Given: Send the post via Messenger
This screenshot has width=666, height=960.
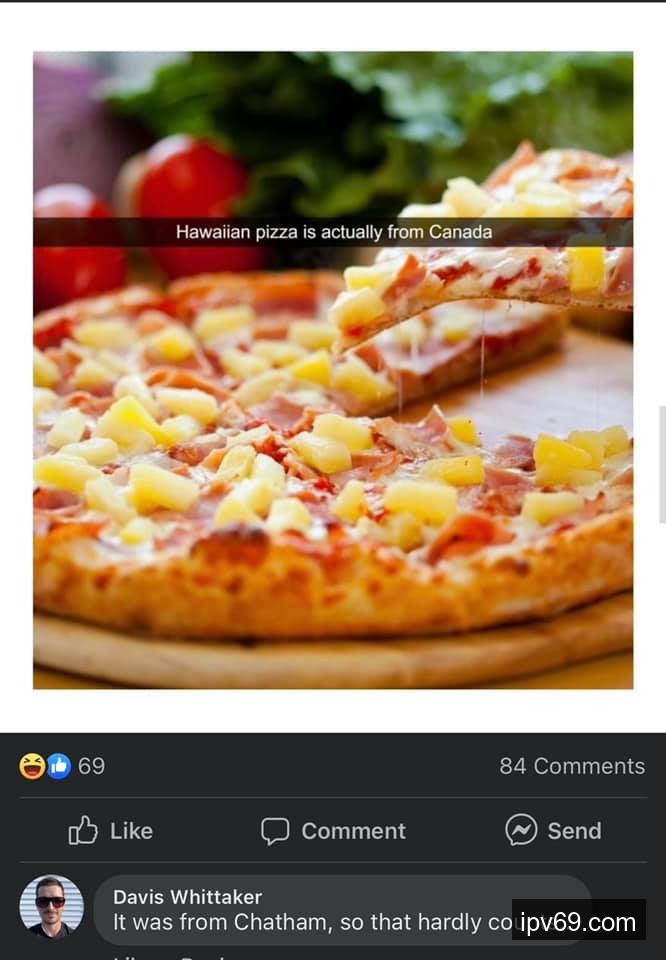Looking at the screenshot, I should tap(553, 830).
